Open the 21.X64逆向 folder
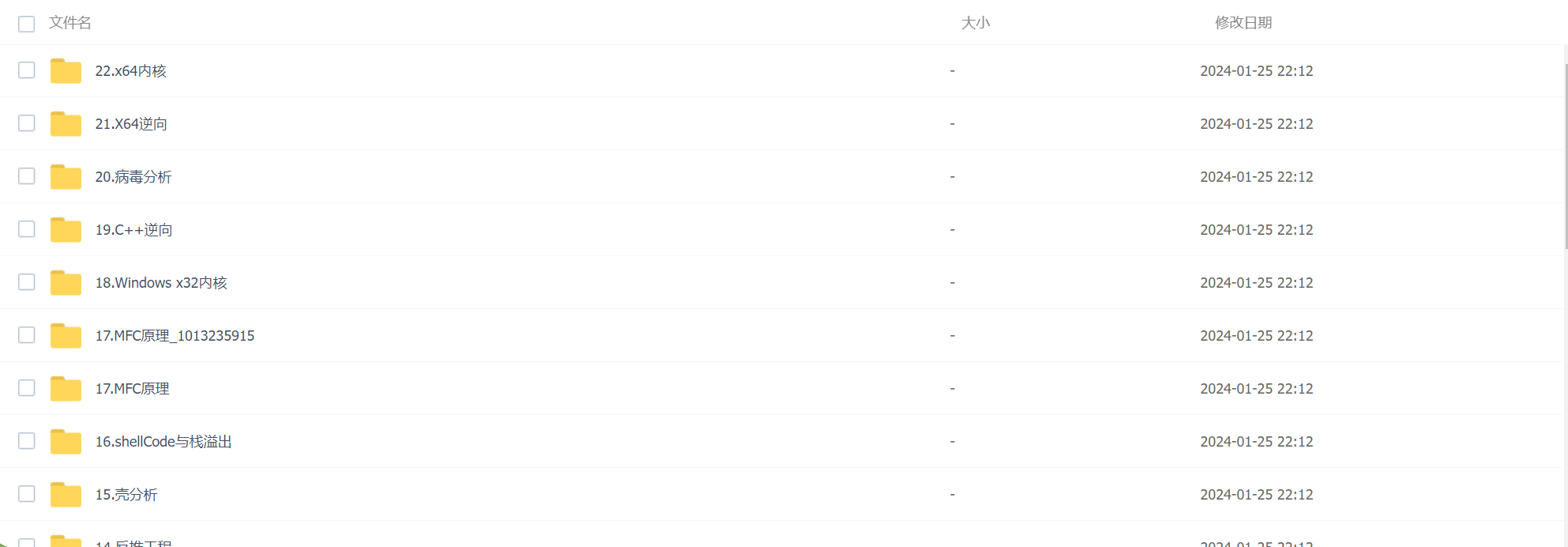The image size is (1568, 547). pyautogui.click(x=131, y=124)
